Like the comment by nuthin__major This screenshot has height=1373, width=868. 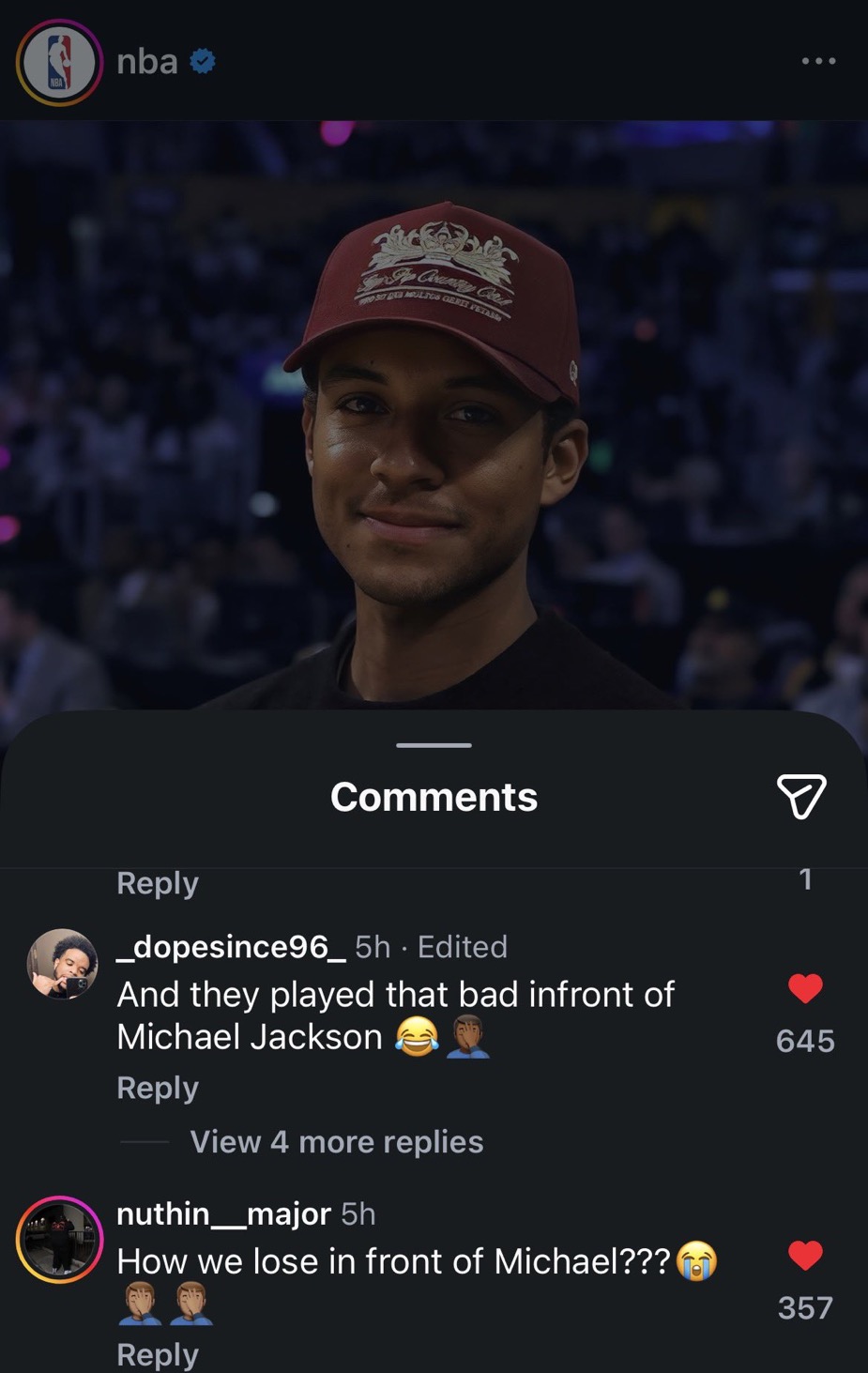[x=805, y=1255]
